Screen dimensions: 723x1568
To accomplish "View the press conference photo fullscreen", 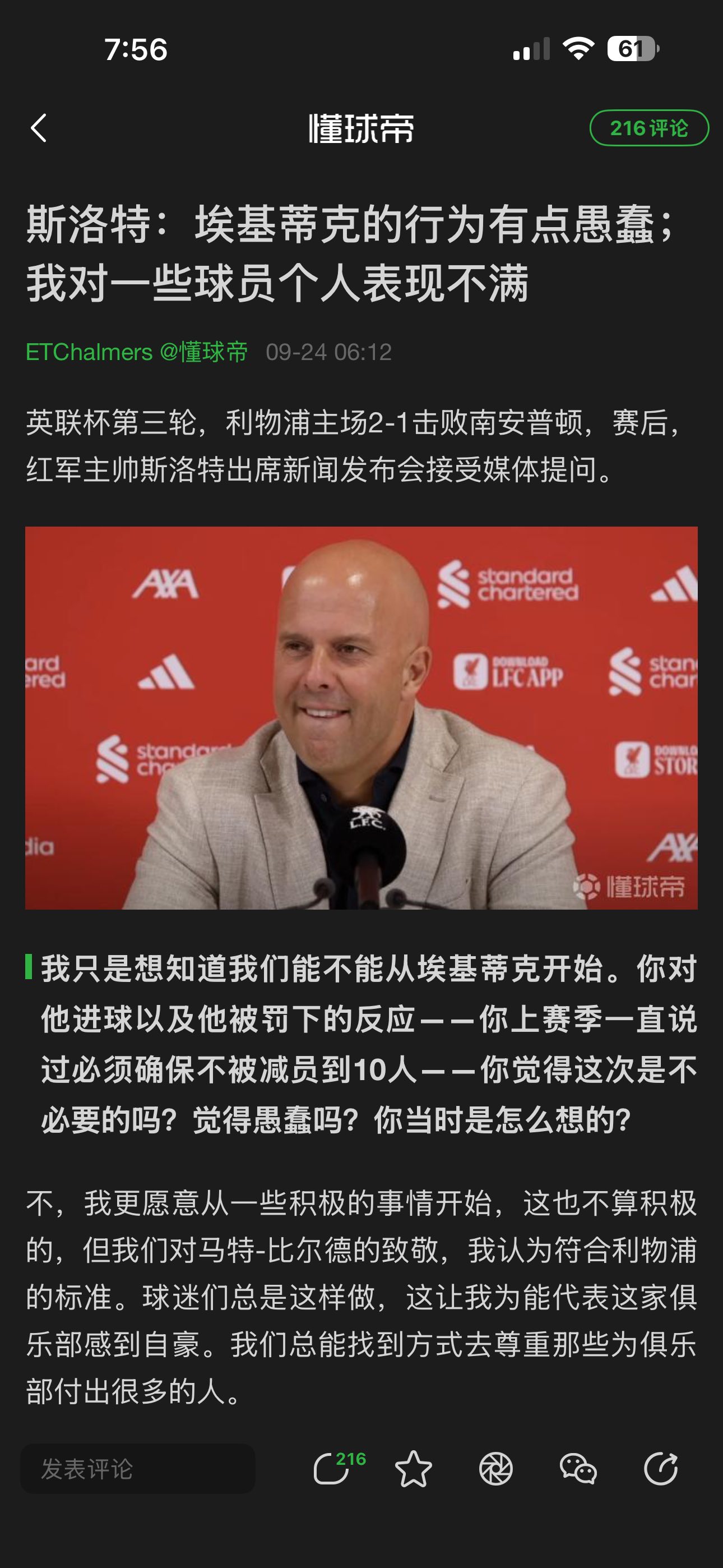I will click(361, 718).
